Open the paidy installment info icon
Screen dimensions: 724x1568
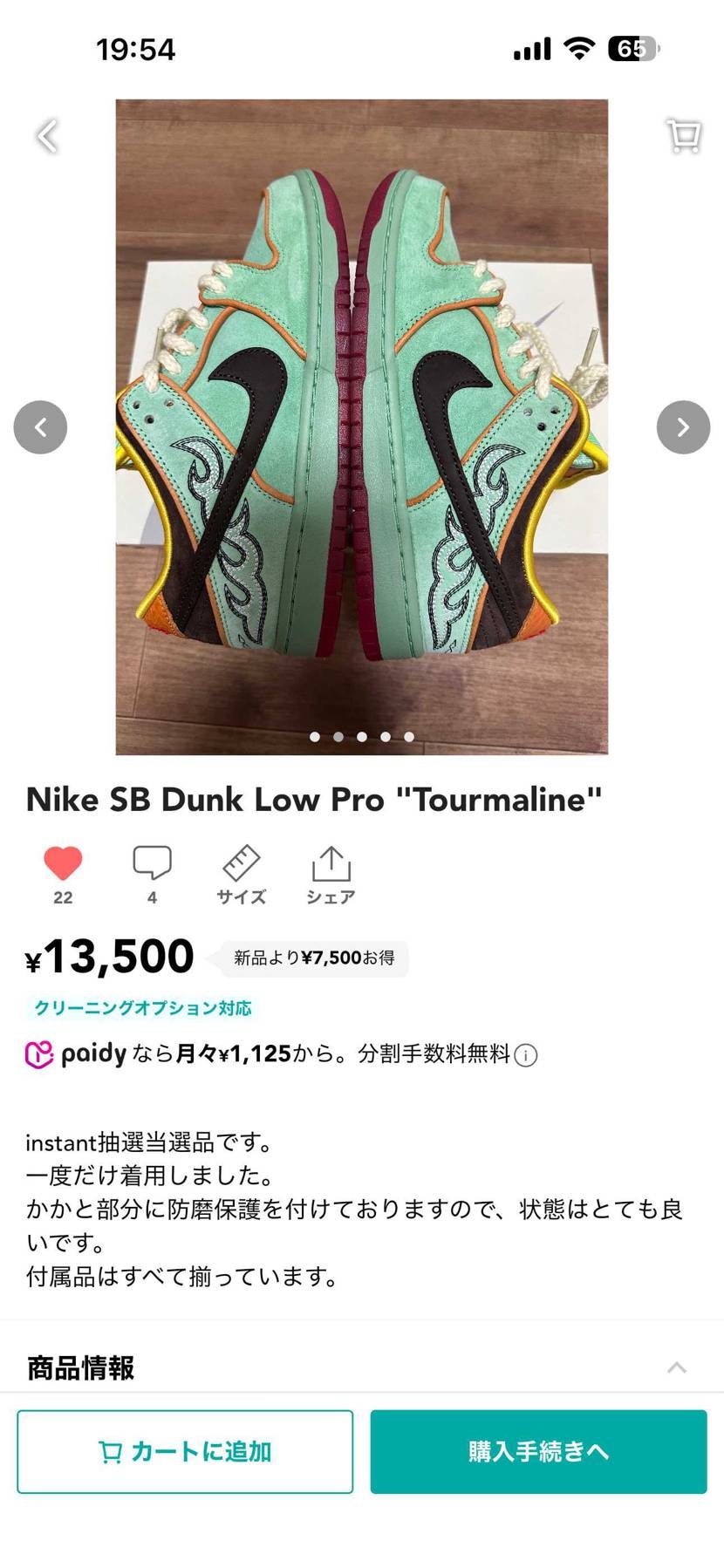(x=526, y=1055)
